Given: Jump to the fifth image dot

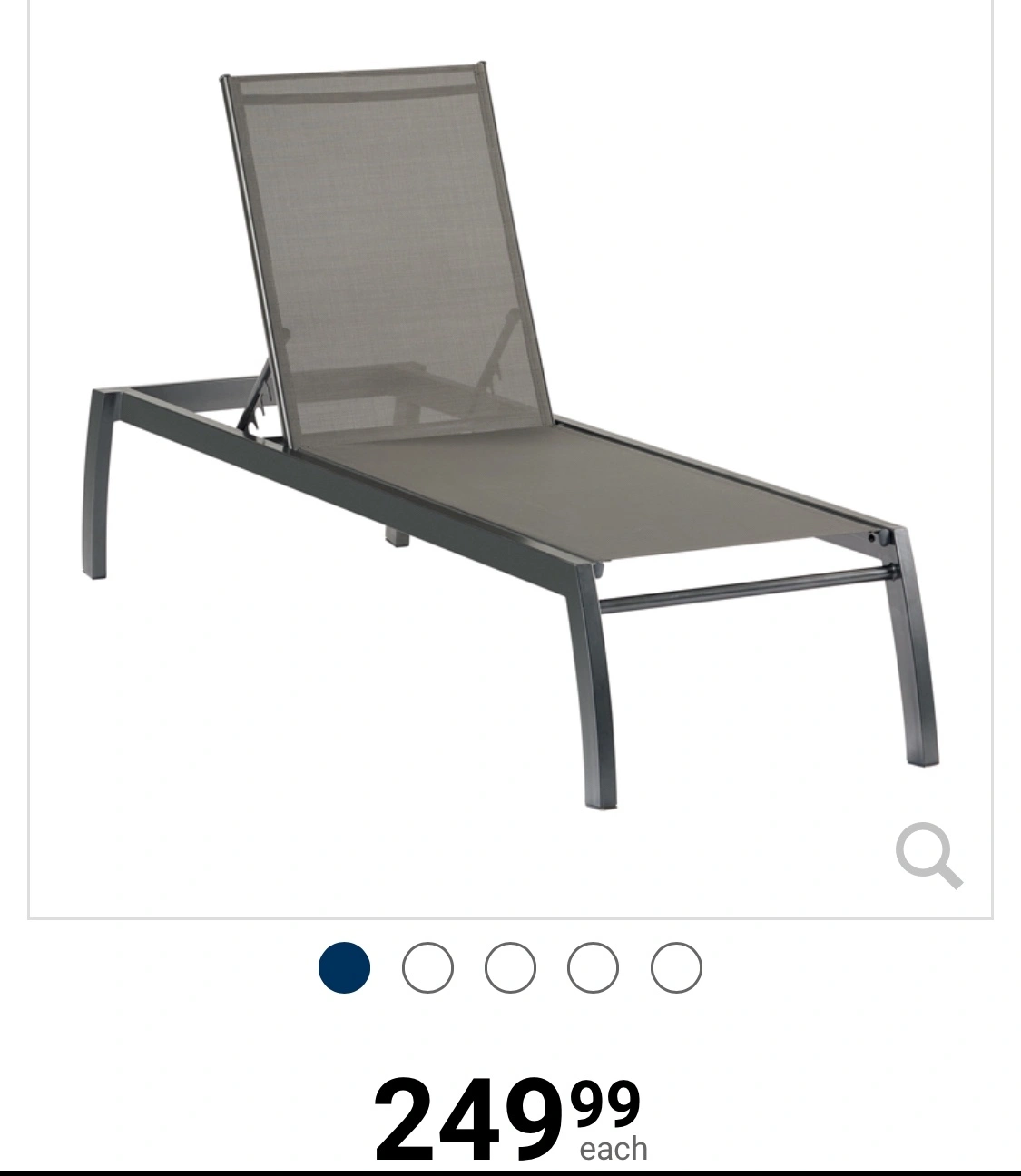Looking at the screenshot, I should coord(677,967).
